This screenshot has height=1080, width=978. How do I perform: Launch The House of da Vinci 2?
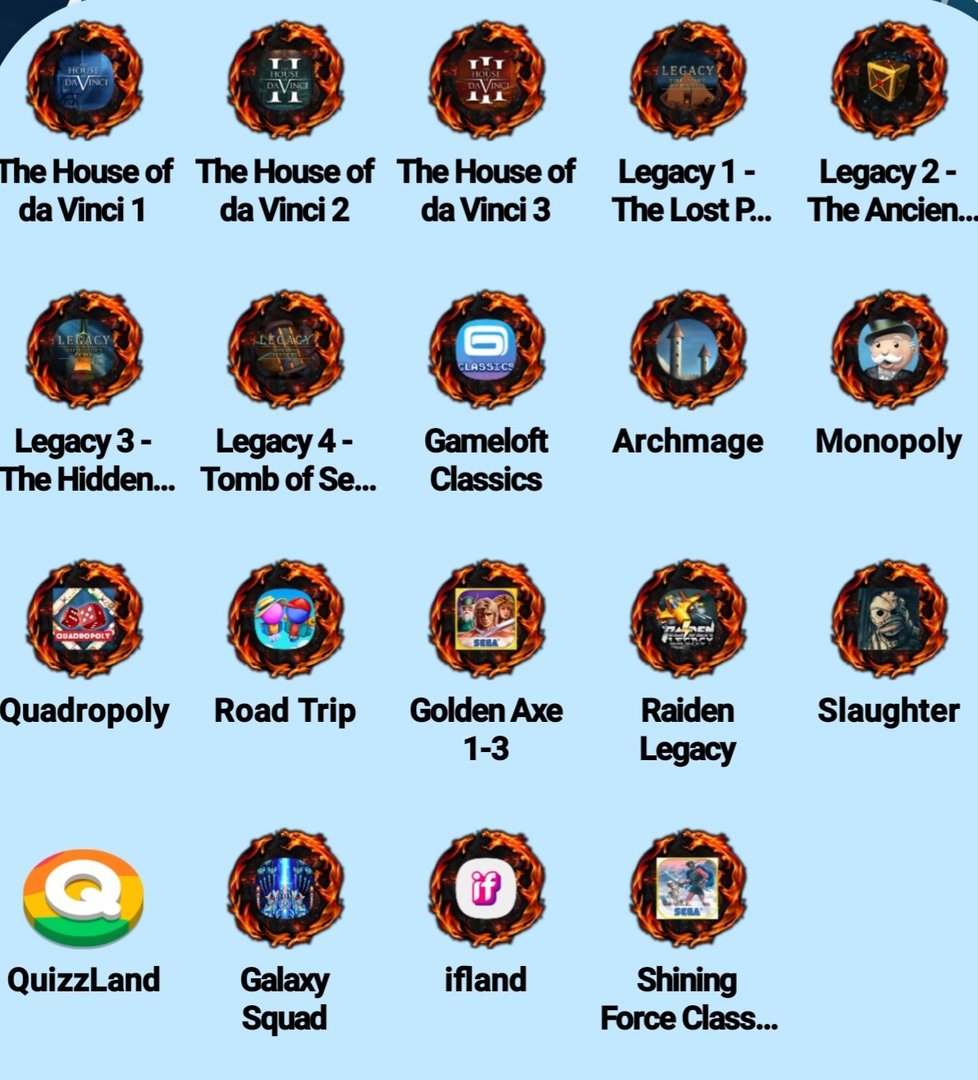tap(285, 82)
